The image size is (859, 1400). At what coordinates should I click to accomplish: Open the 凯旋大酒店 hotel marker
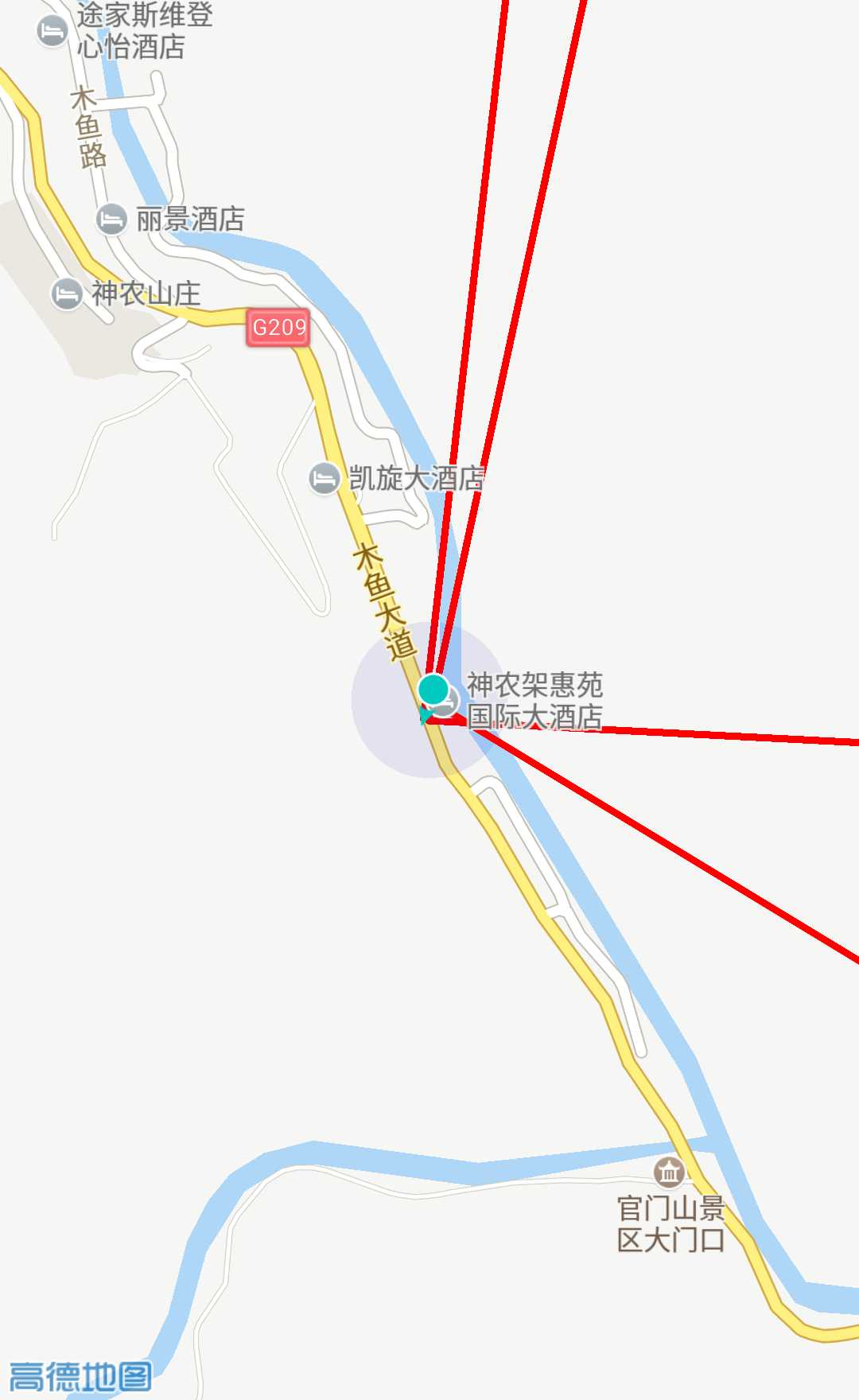coord(324,479)
